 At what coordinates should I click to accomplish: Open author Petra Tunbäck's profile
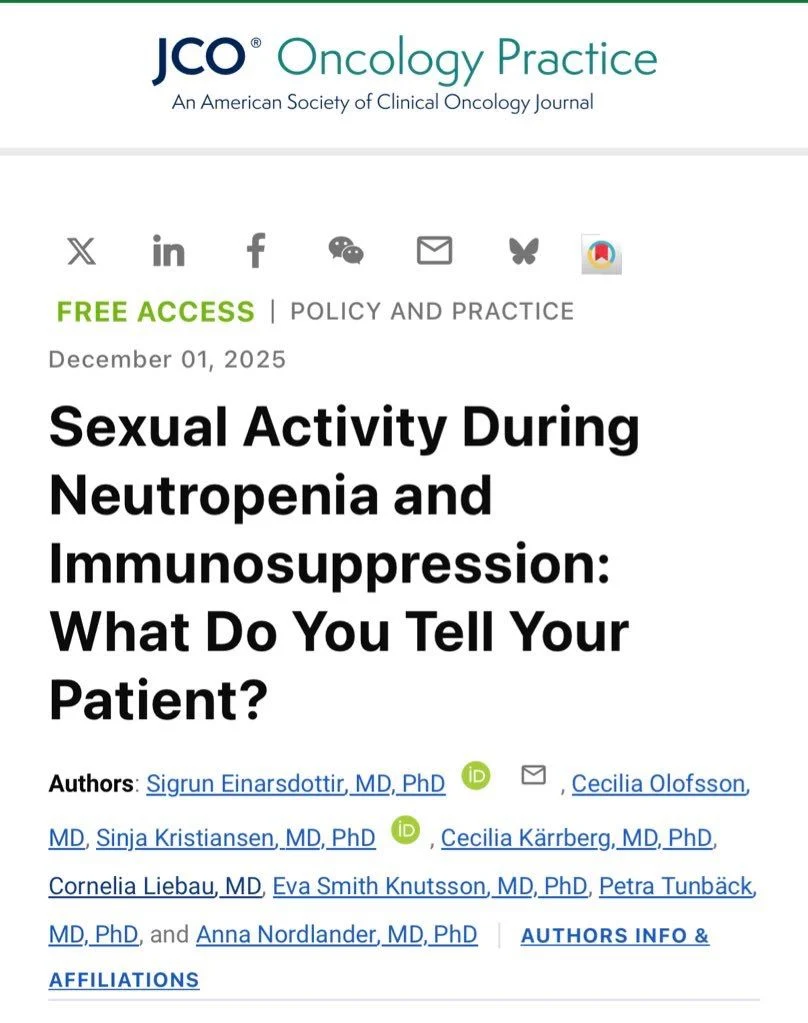click(x=677, y=887)
